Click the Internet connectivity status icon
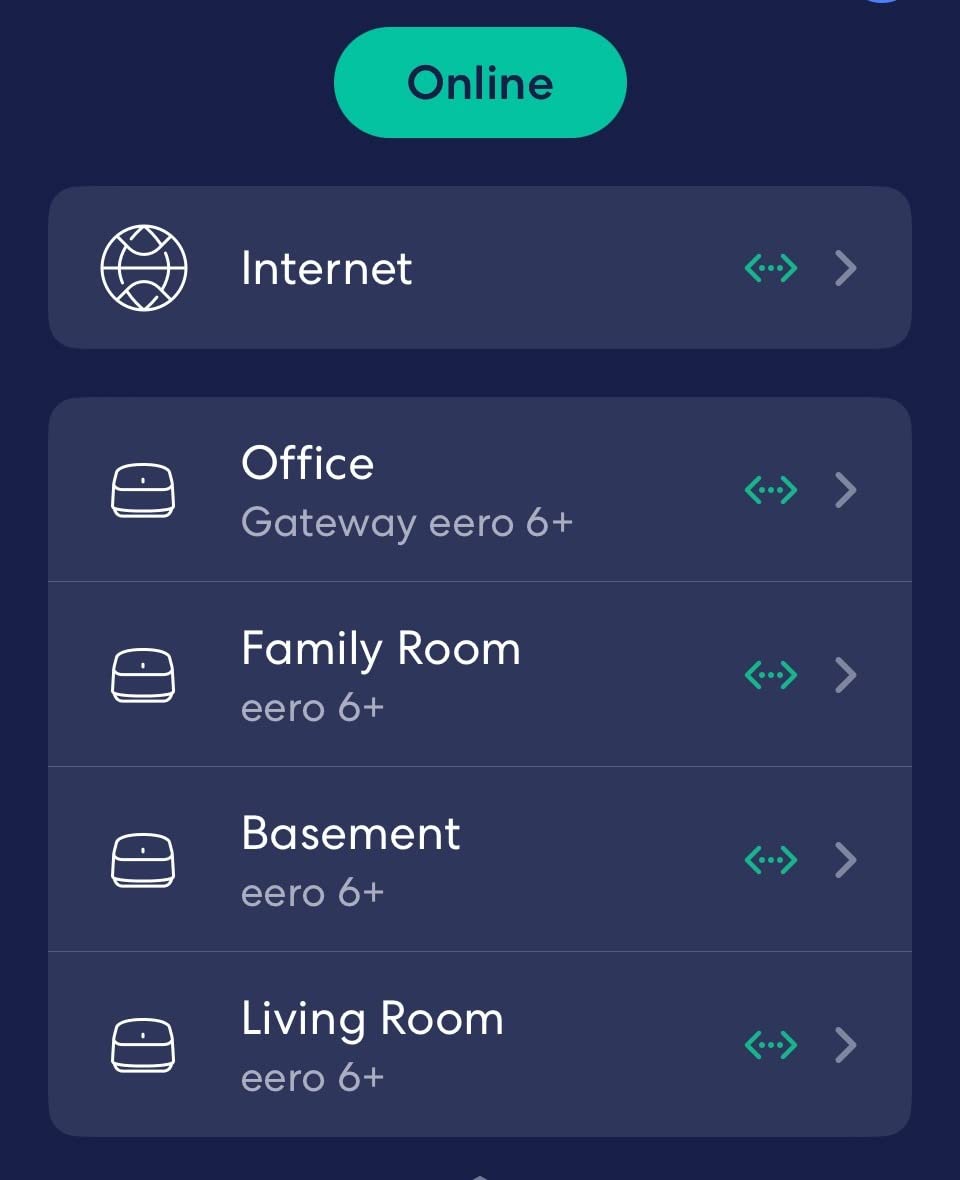The width and height of the screenshot is (960, 1180). 770,267
